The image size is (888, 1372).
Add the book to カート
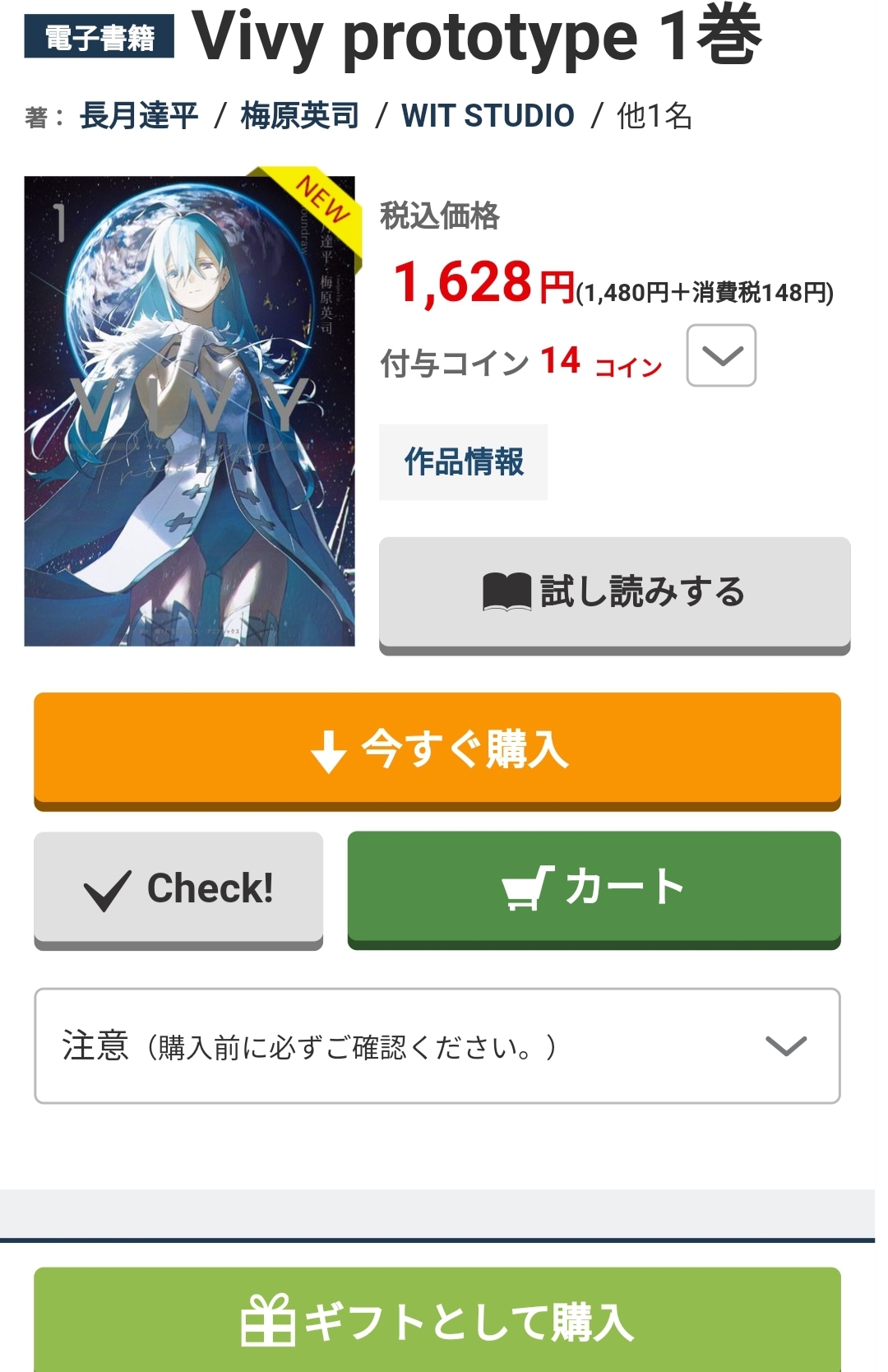(594, 888)
